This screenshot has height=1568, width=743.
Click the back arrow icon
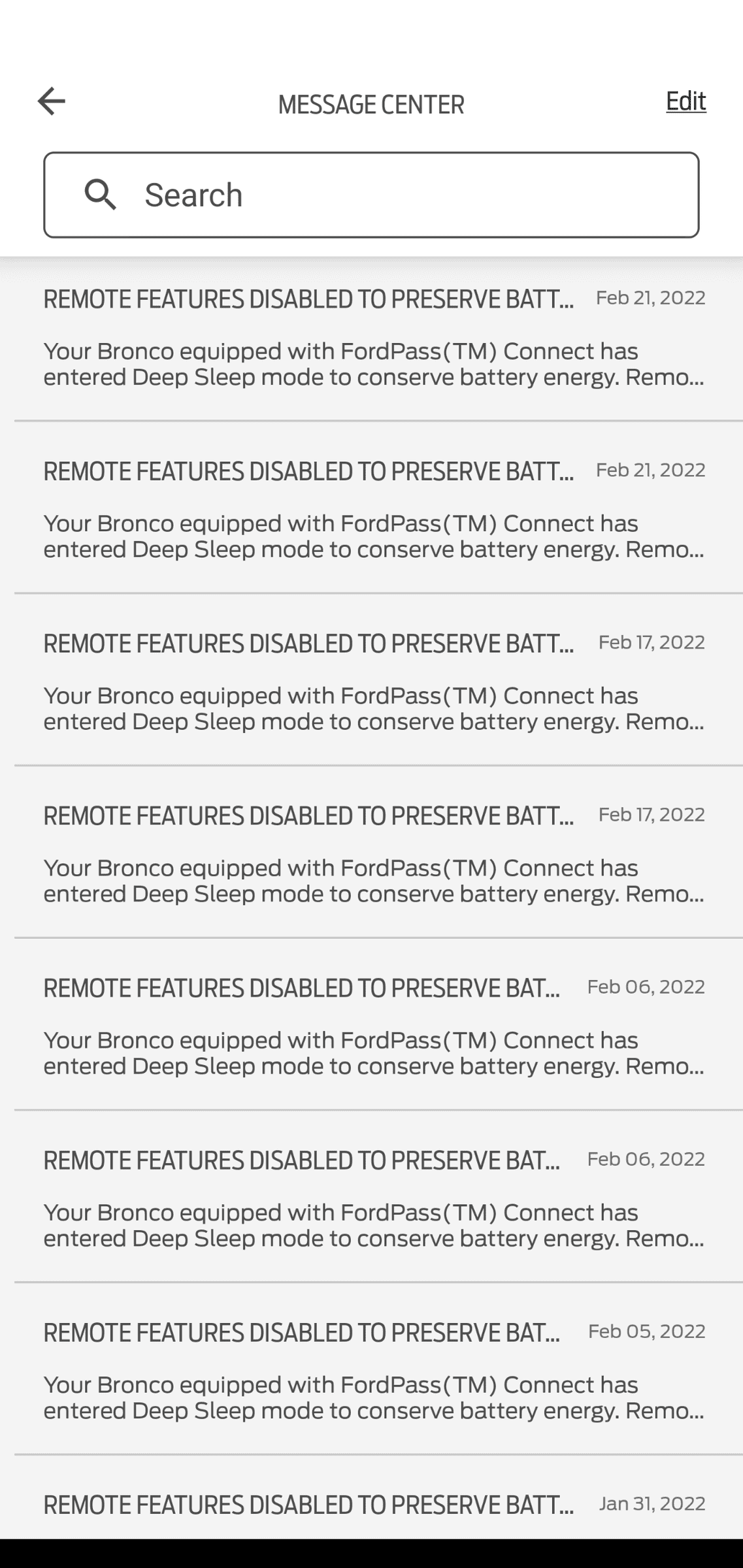tap(51, 101)
